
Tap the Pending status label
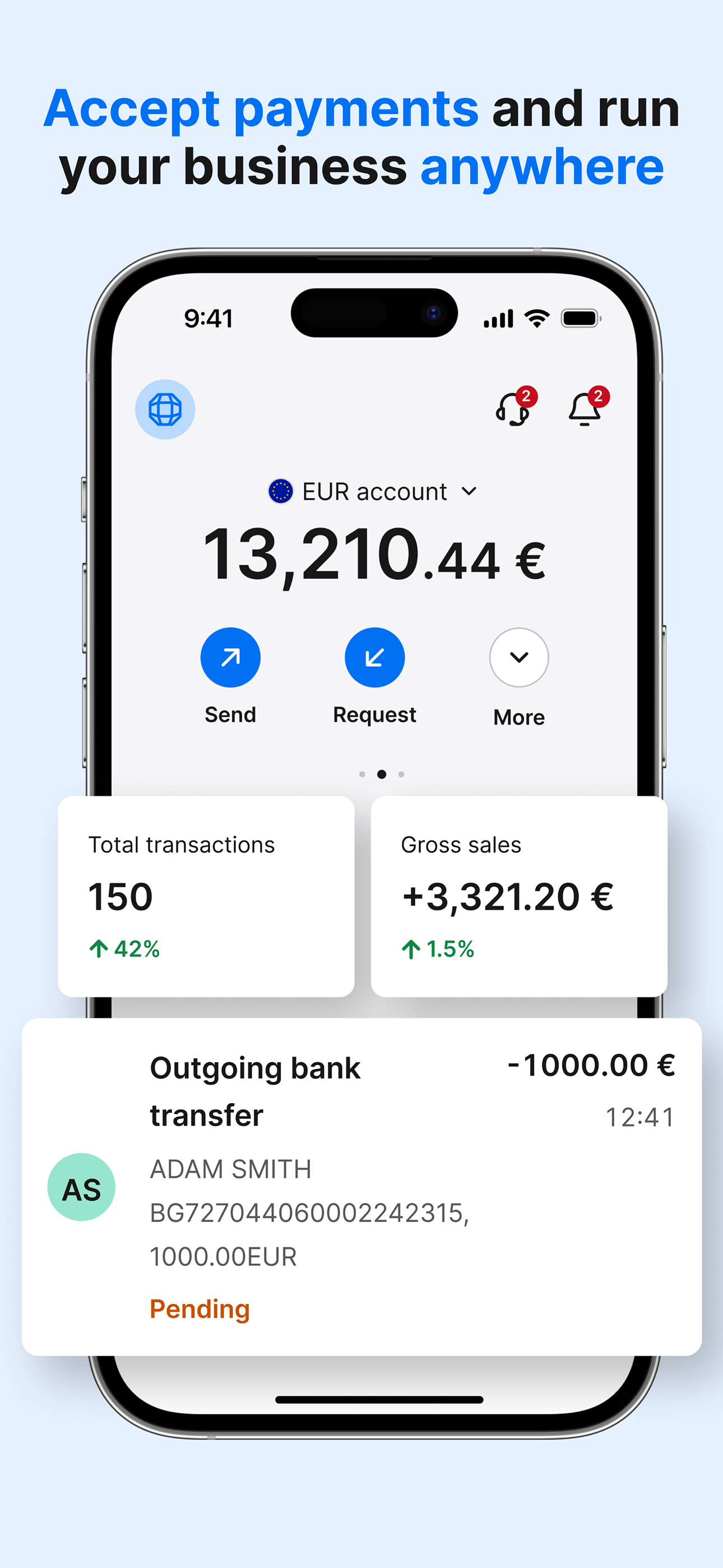[200, 1309]
